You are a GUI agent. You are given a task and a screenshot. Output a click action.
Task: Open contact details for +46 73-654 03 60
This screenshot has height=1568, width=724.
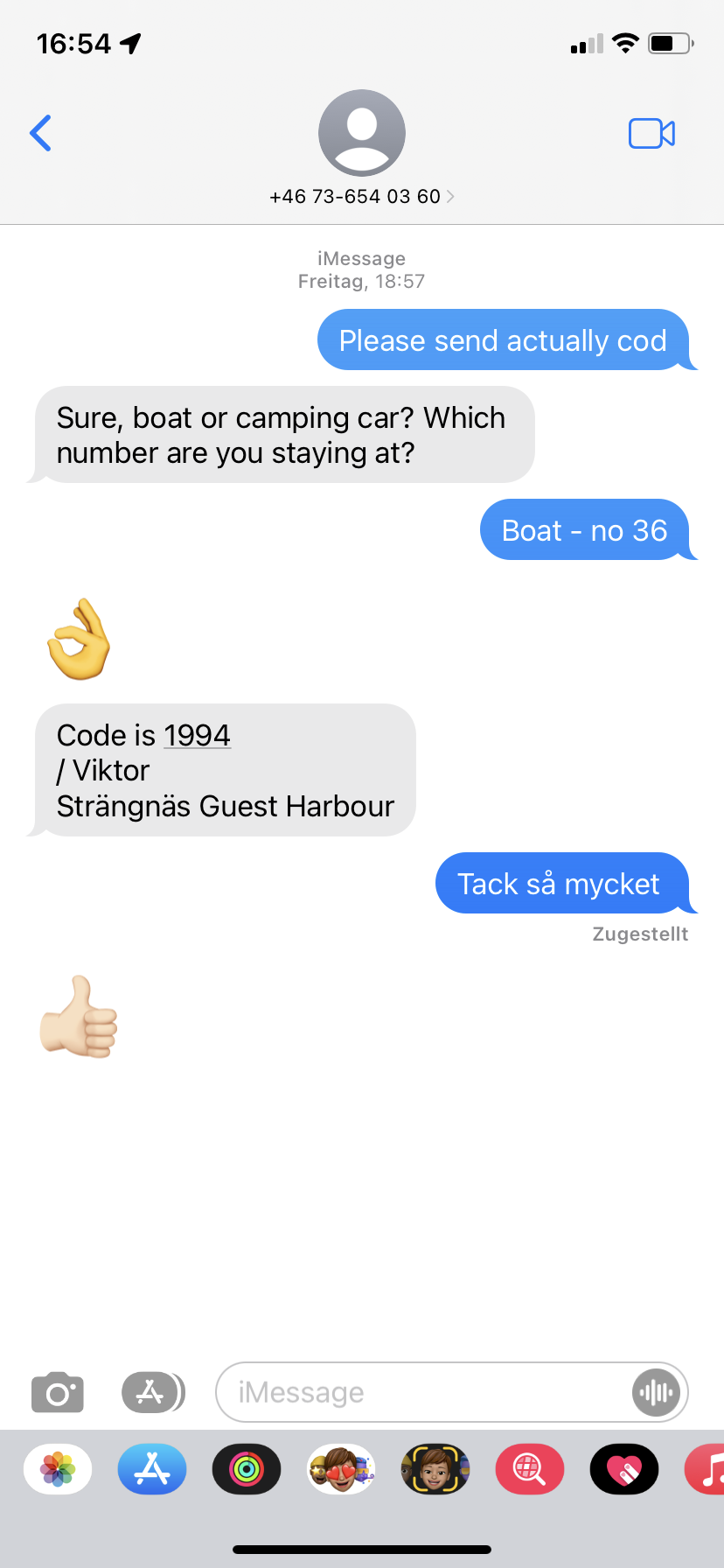(361, 196)
